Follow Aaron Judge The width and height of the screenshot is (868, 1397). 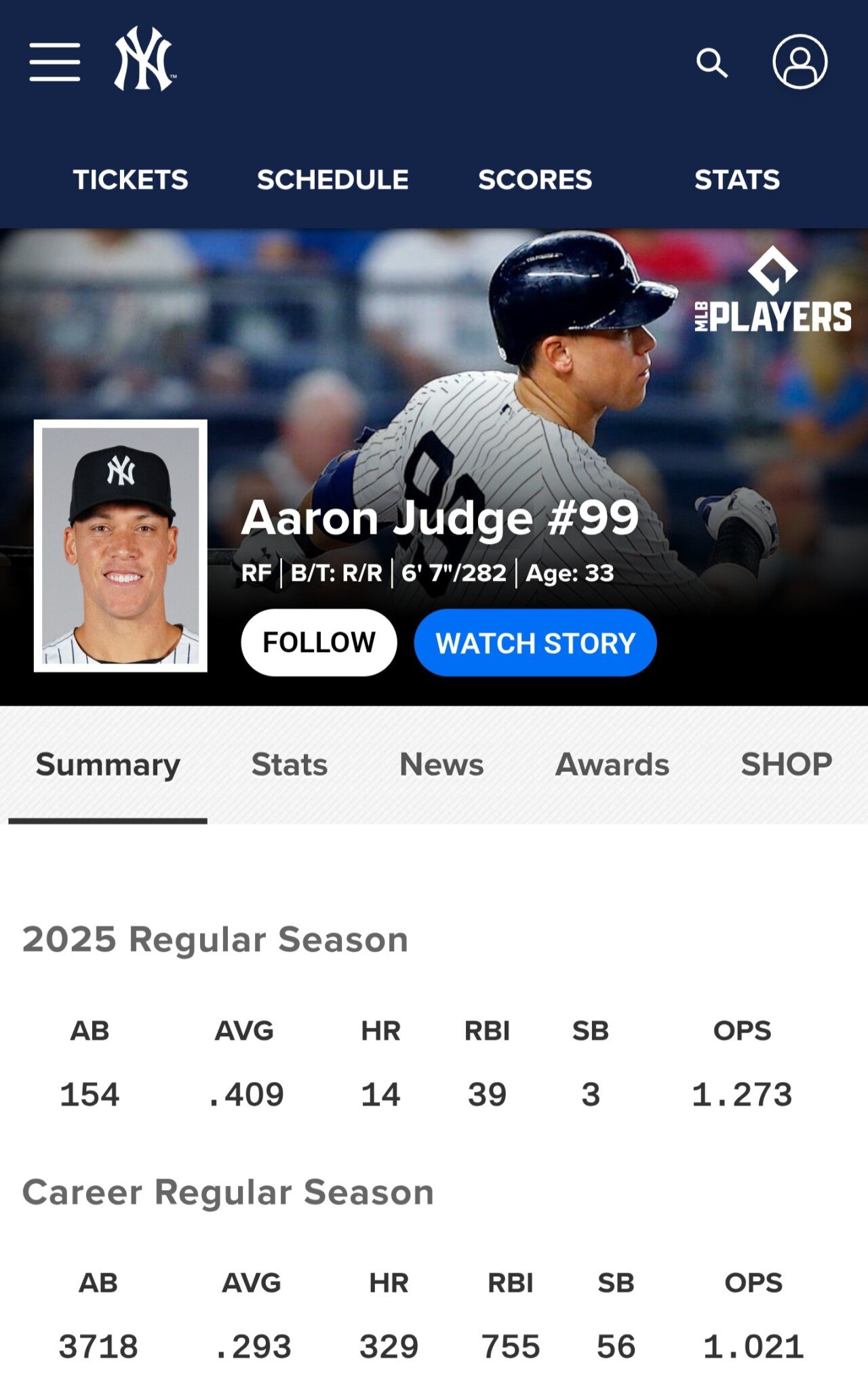319,642
